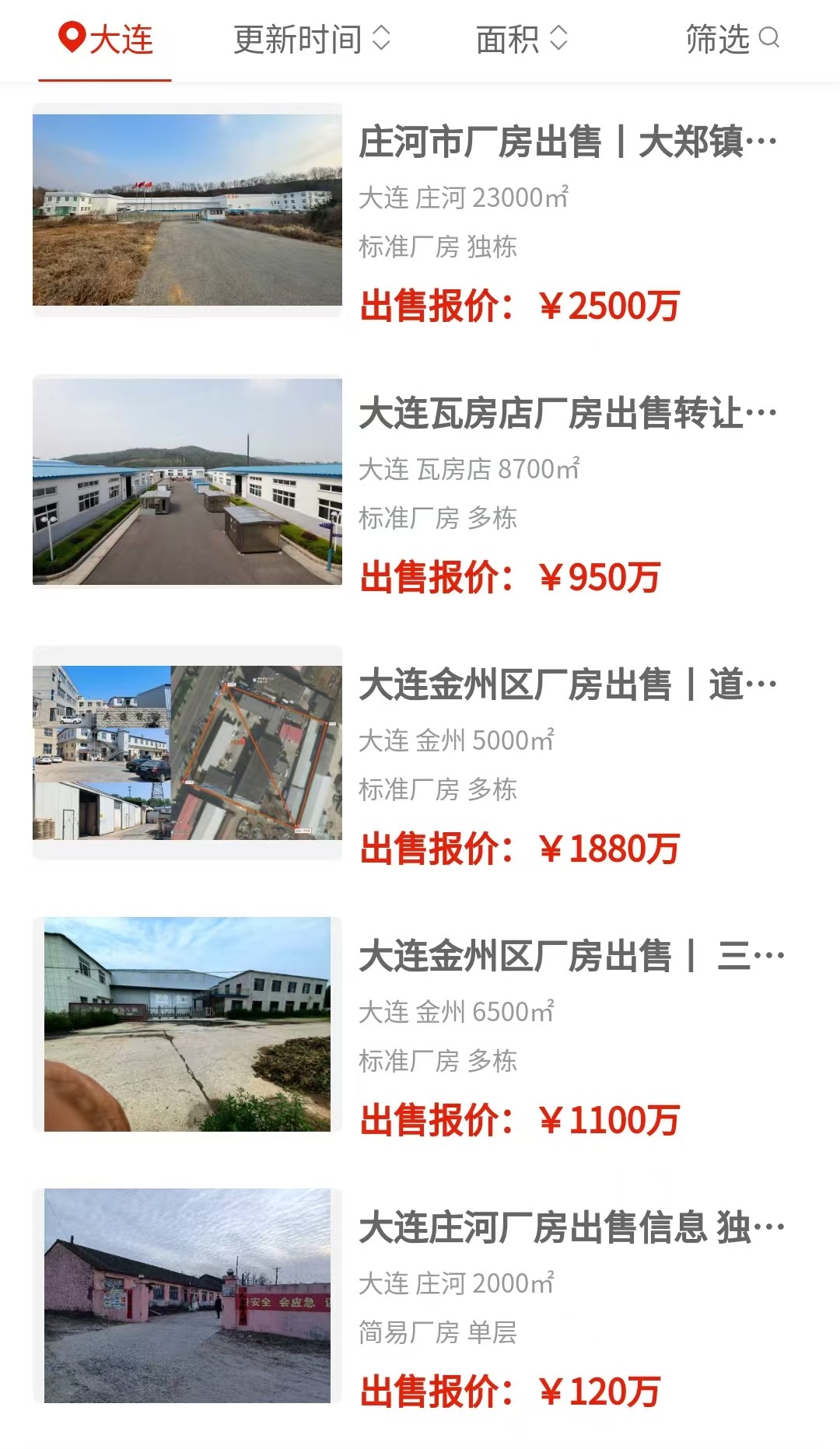This screenshot has height=1449, width=840.
Task: Sort listings by 面积
Action: click(522, 40)
